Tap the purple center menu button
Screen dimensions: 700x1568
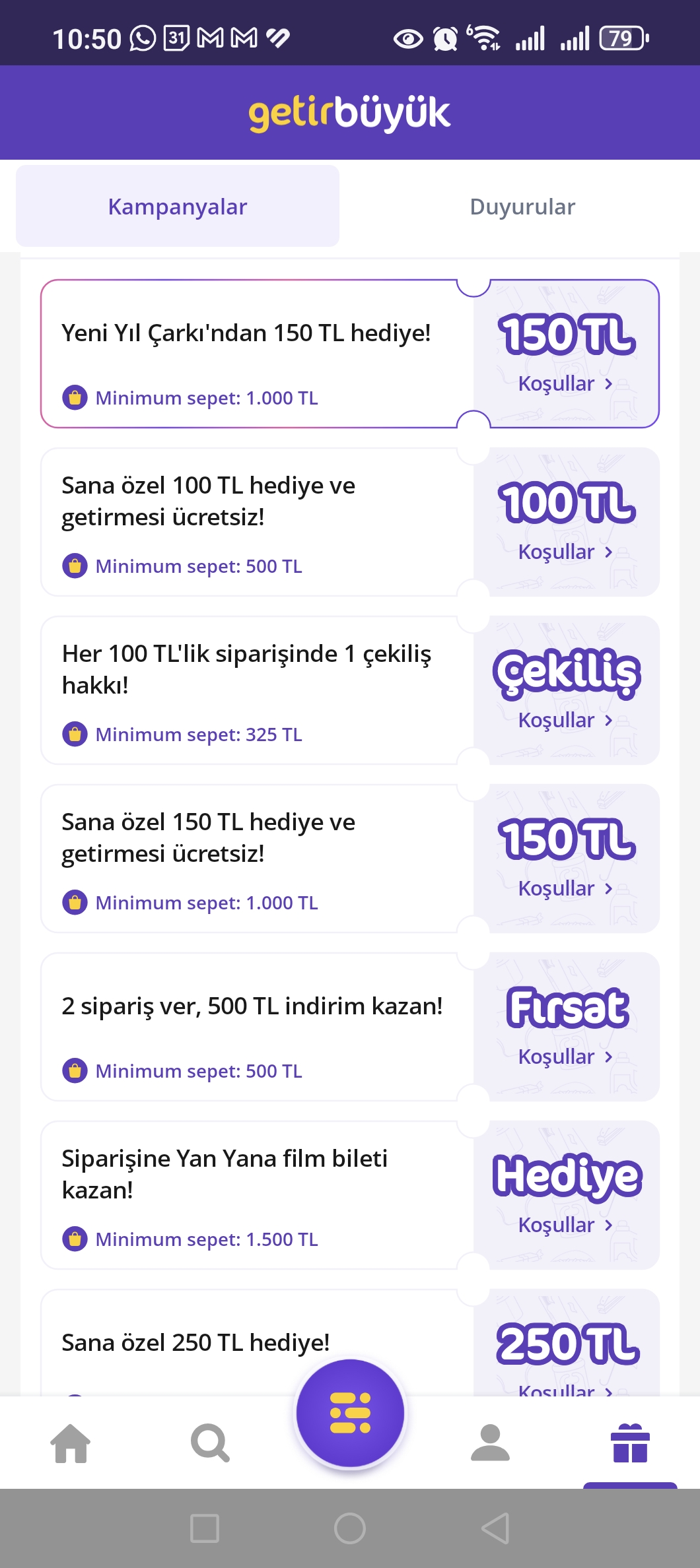[350, 1414]
